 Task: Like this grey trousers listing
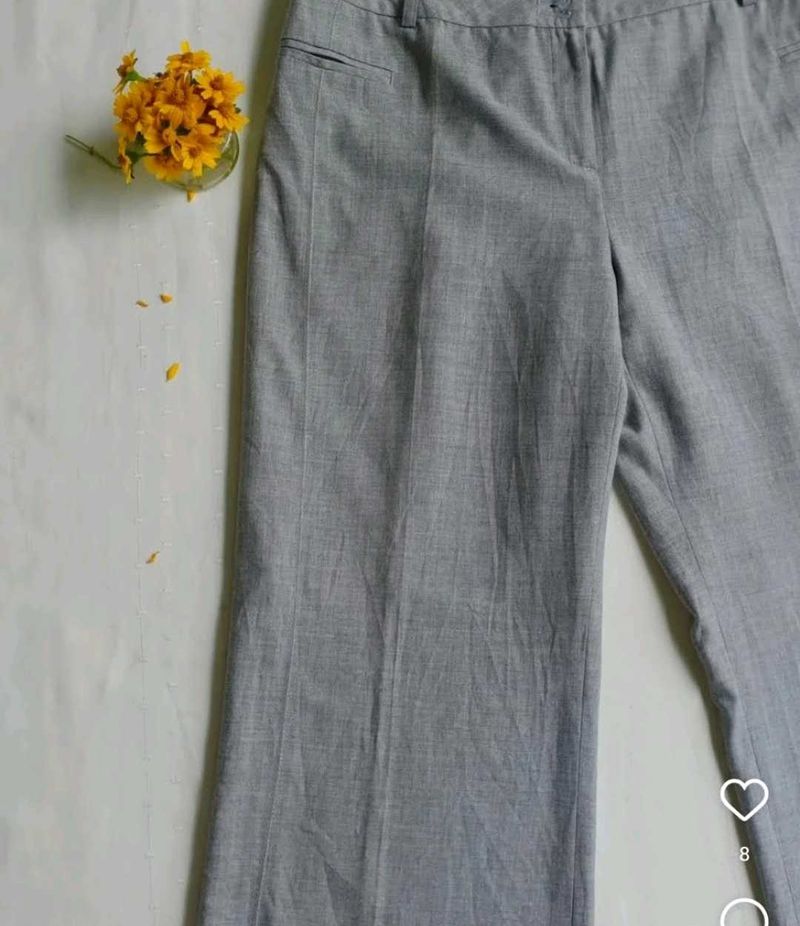(744, 800)
